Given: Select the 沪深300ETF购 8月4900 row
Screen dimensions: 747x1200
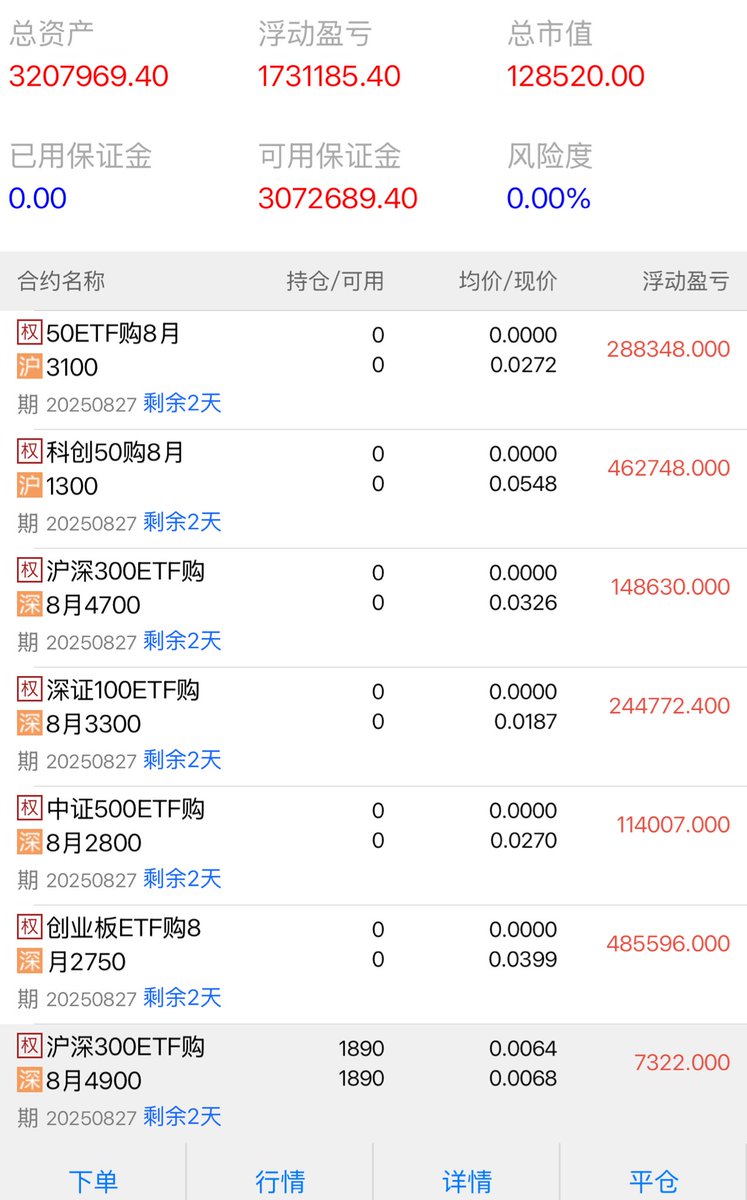Looking at the screenshot, I should click(x=373, y=1083).
